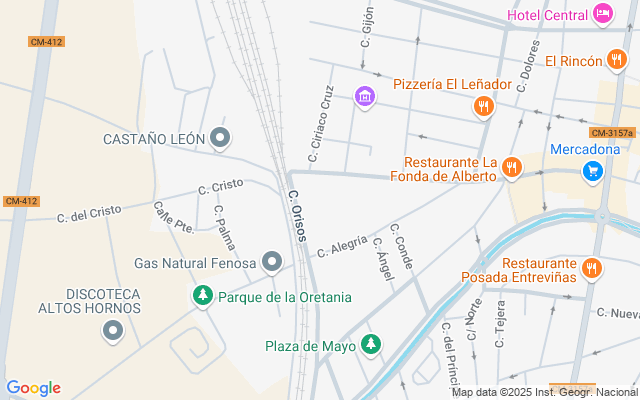Select the Gas Natural Fenosa marker
The height and width of the screenshot is (400, 640).
point(272,263)
